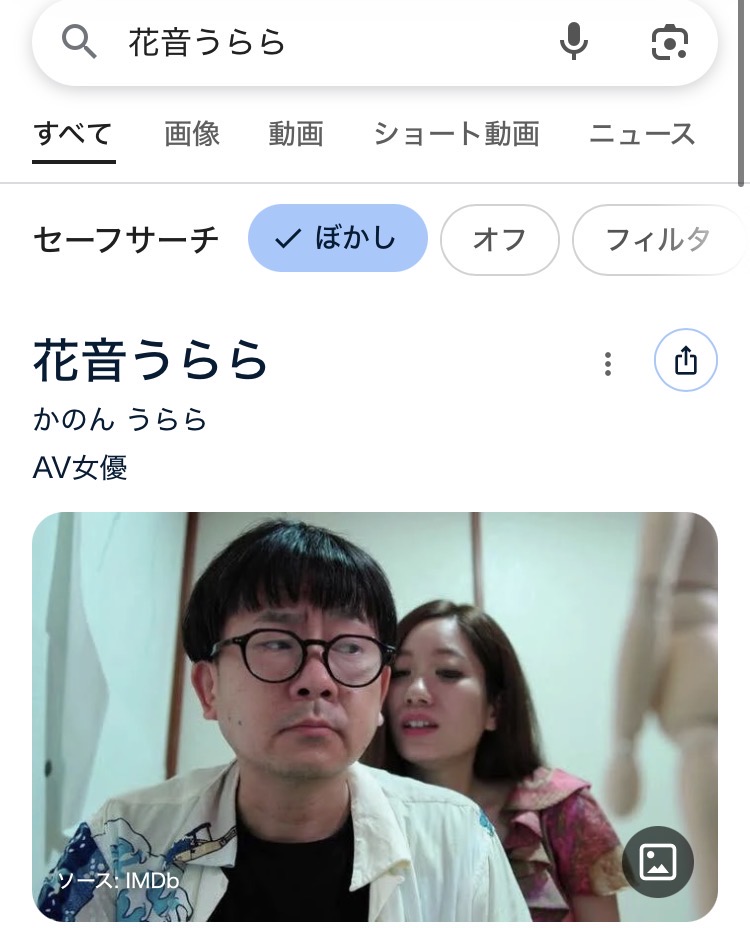The height and width of the screenshot is (928, 750).
Task: Switch to the 動画 tab
Action: click(x=296, y=134)
